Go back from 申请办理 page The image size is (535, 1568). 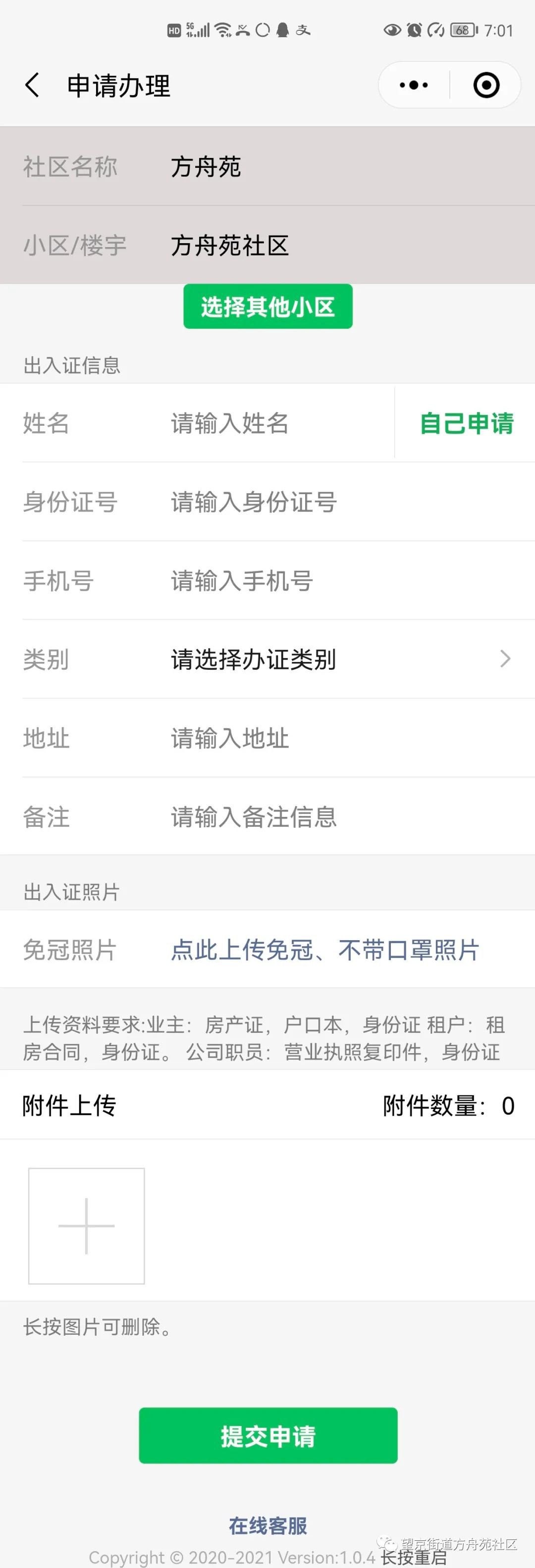click(x=33, y=85)
